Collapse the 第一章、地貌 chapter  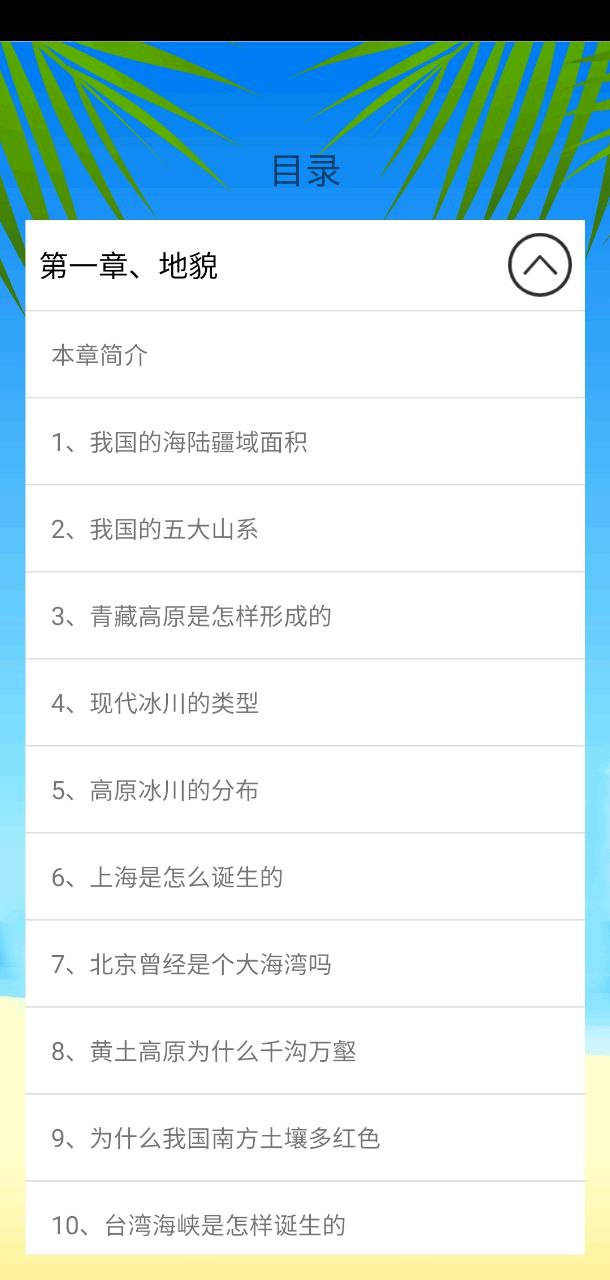[x=539, y=266]
